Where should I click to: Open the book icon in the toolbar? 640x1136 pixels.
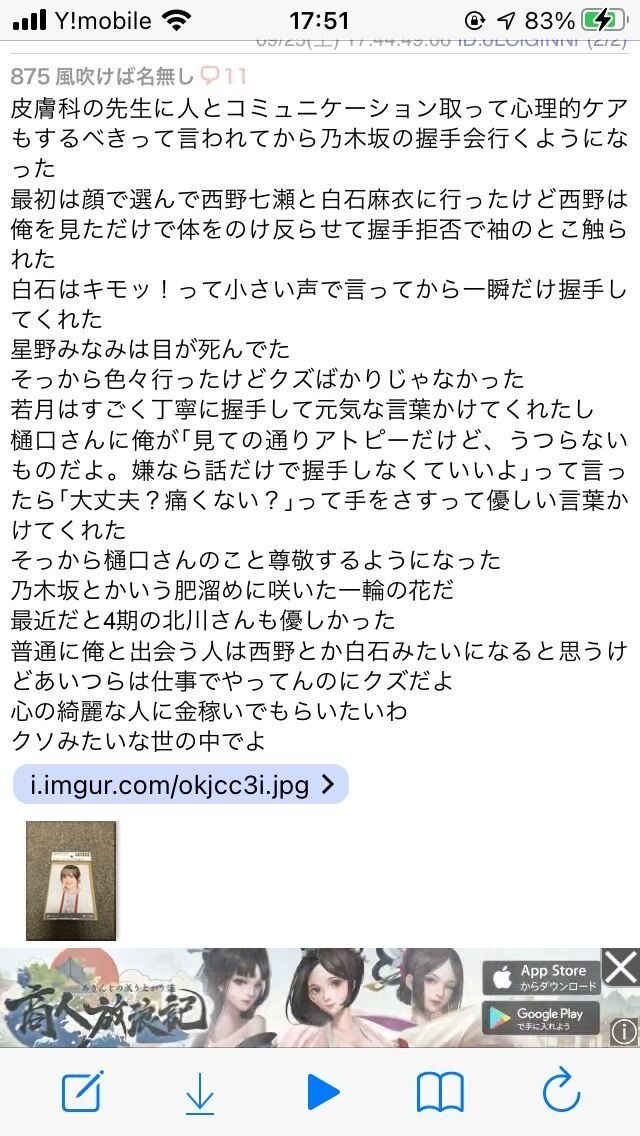(x=440, y=1092)
